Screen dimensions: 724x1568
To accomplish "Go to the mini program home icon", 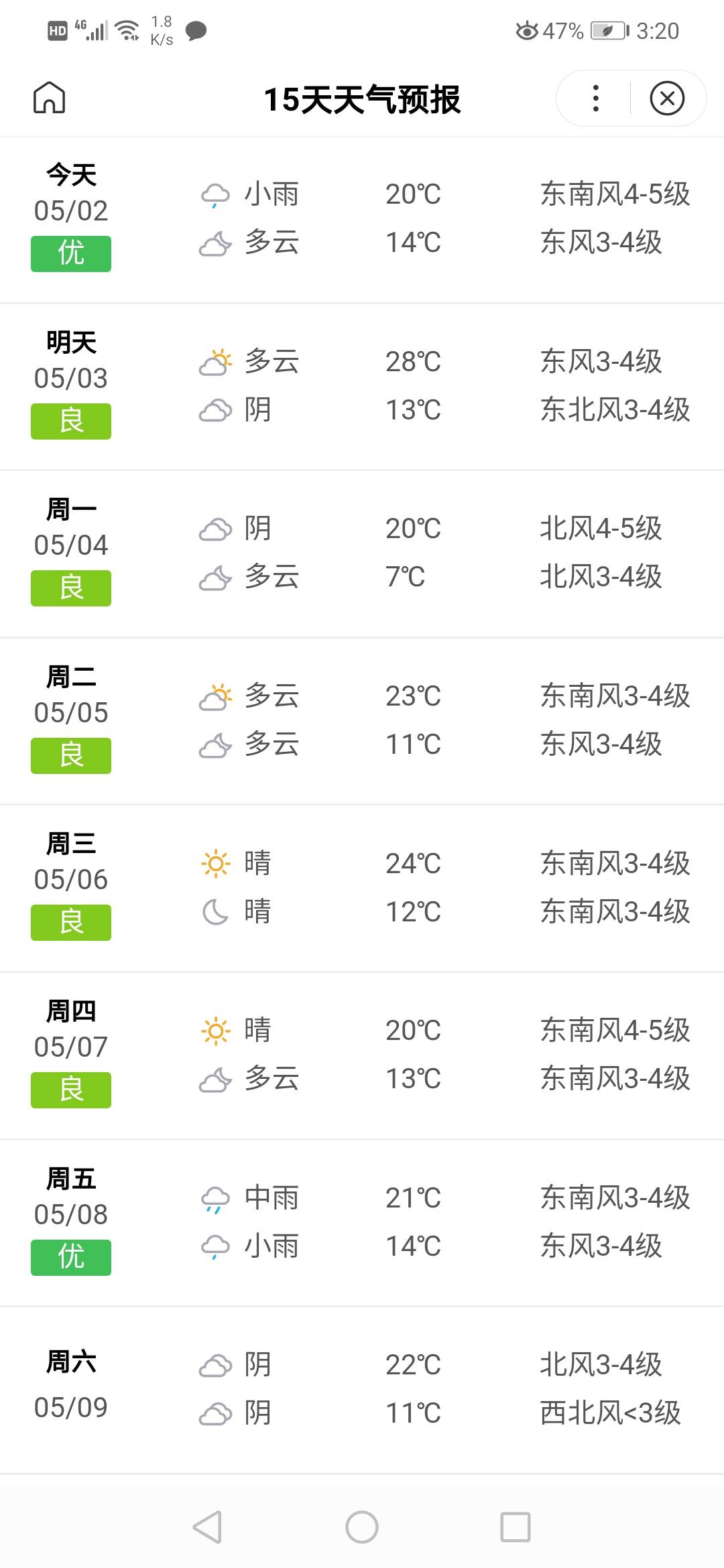I will (50, 98).
